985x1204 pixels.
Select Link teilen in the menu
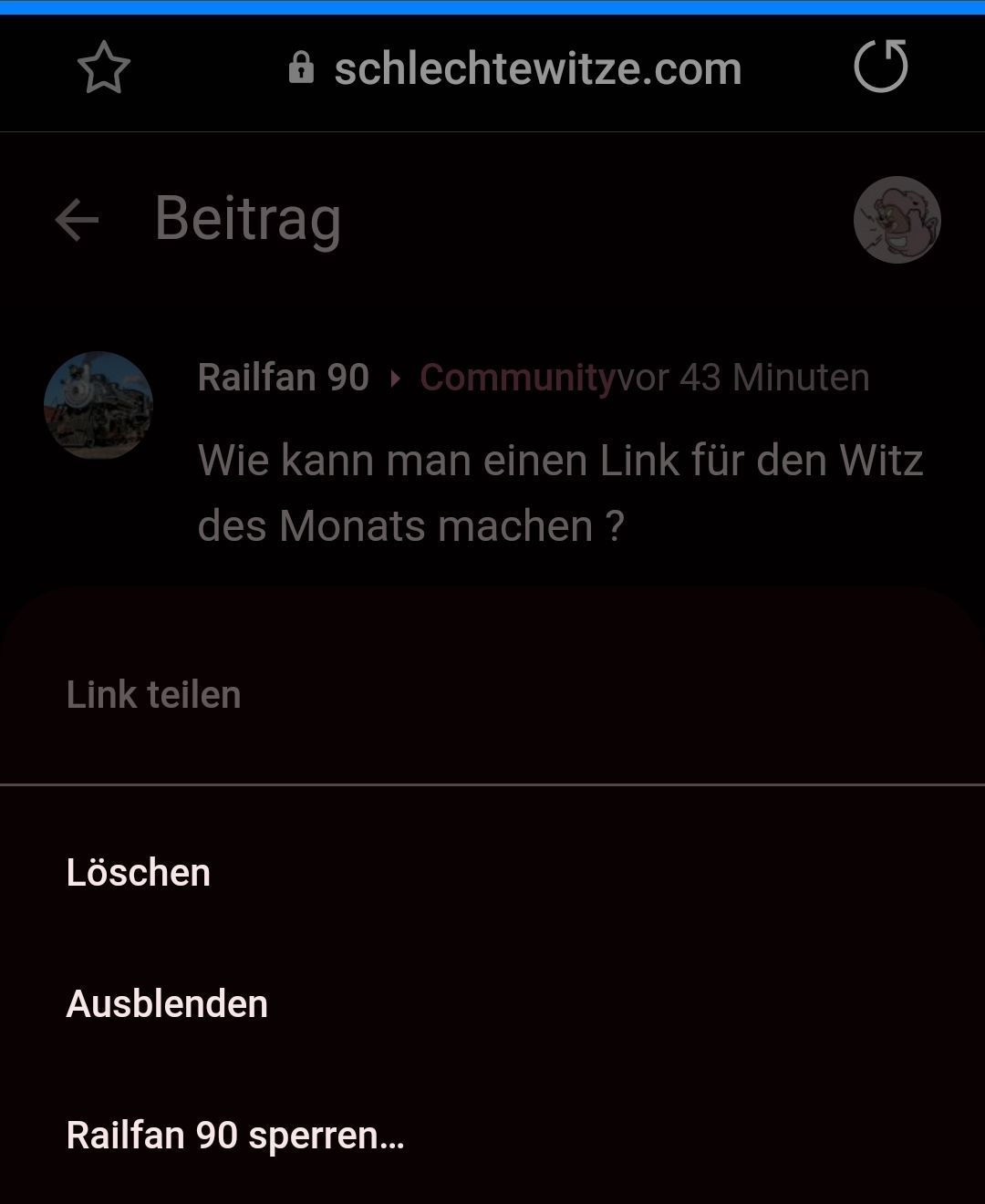153,695
